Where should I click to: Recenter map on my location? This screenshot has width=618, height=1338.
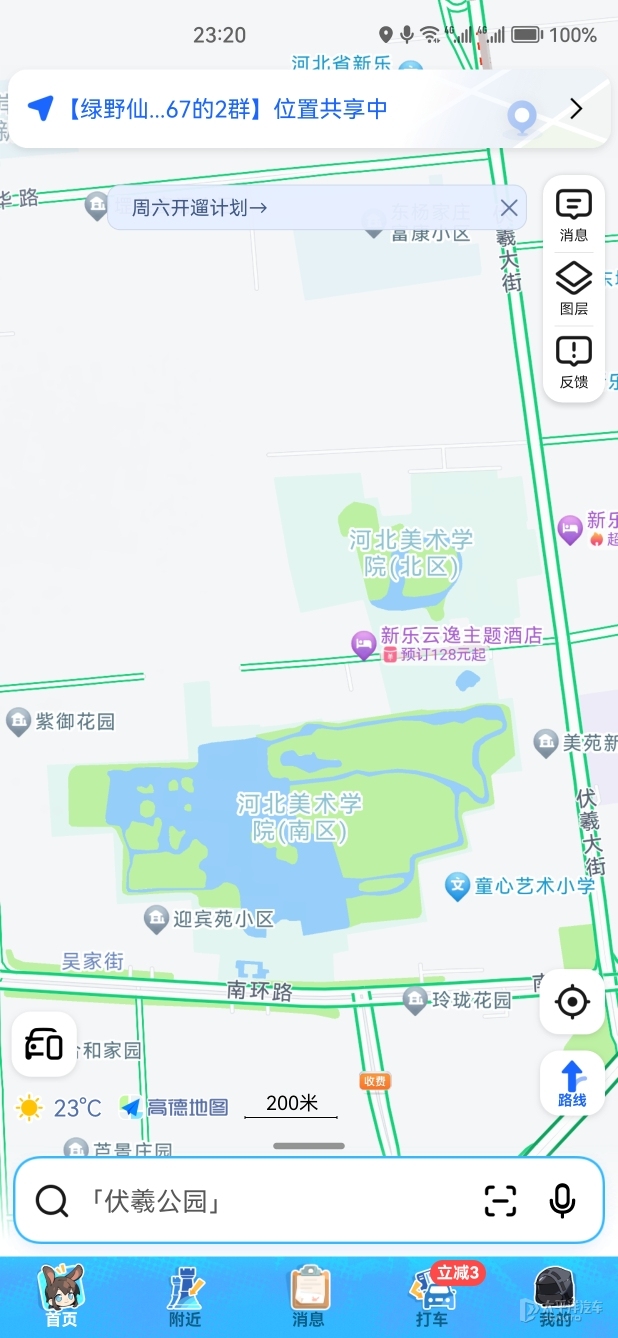pyautogui.click(x=572, y=1001)
